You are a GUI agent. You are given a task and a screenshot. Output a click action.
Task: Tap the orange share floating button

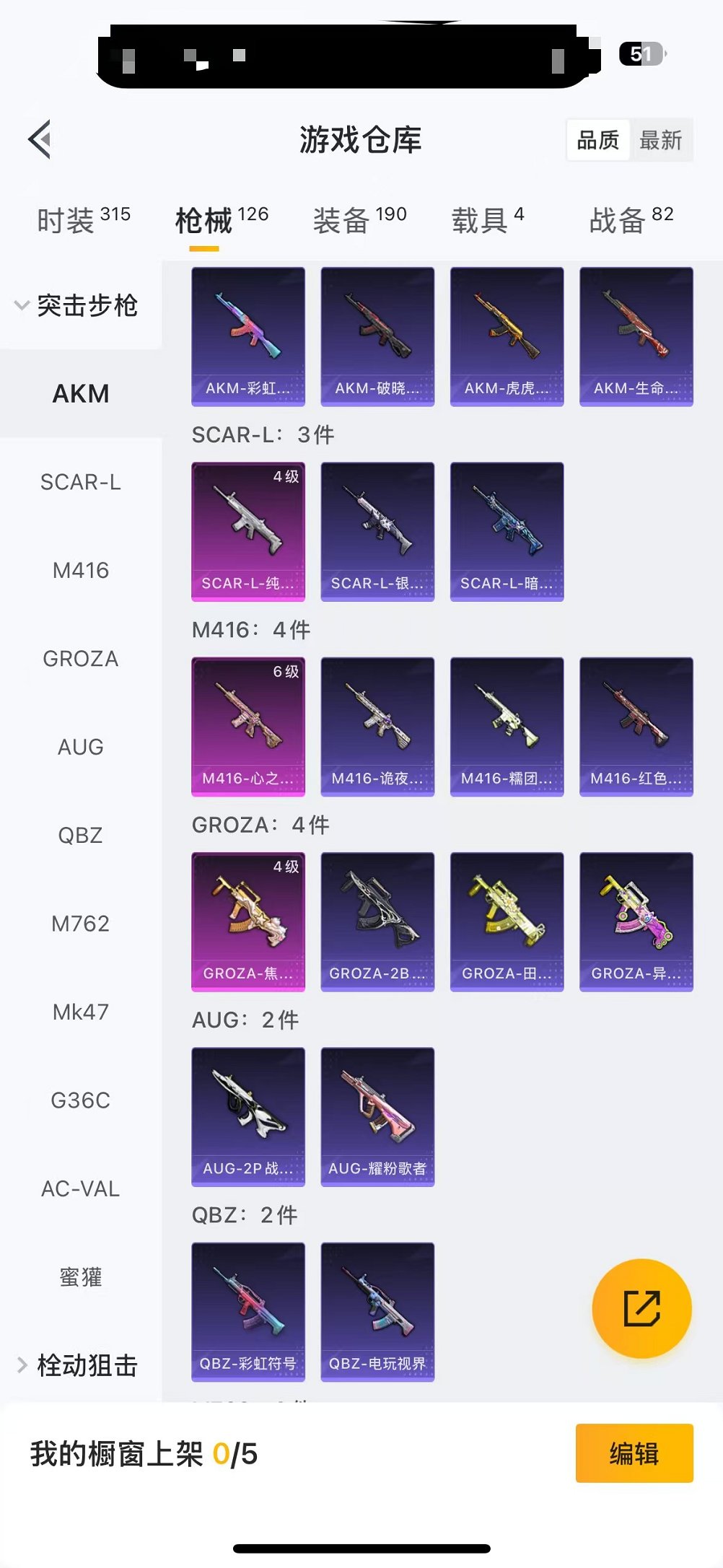pyautogui.click(x=641, y=1308)
